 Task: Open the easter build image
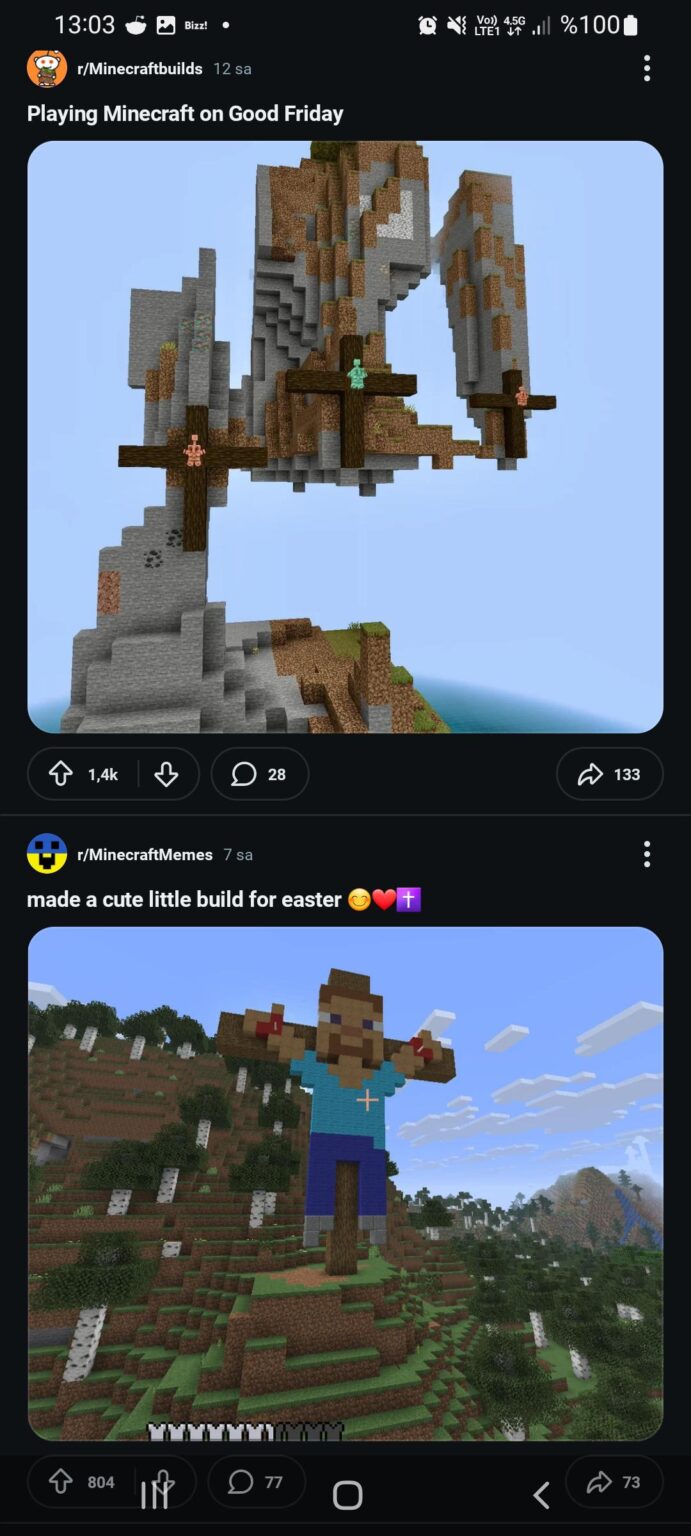[345, 1182]
